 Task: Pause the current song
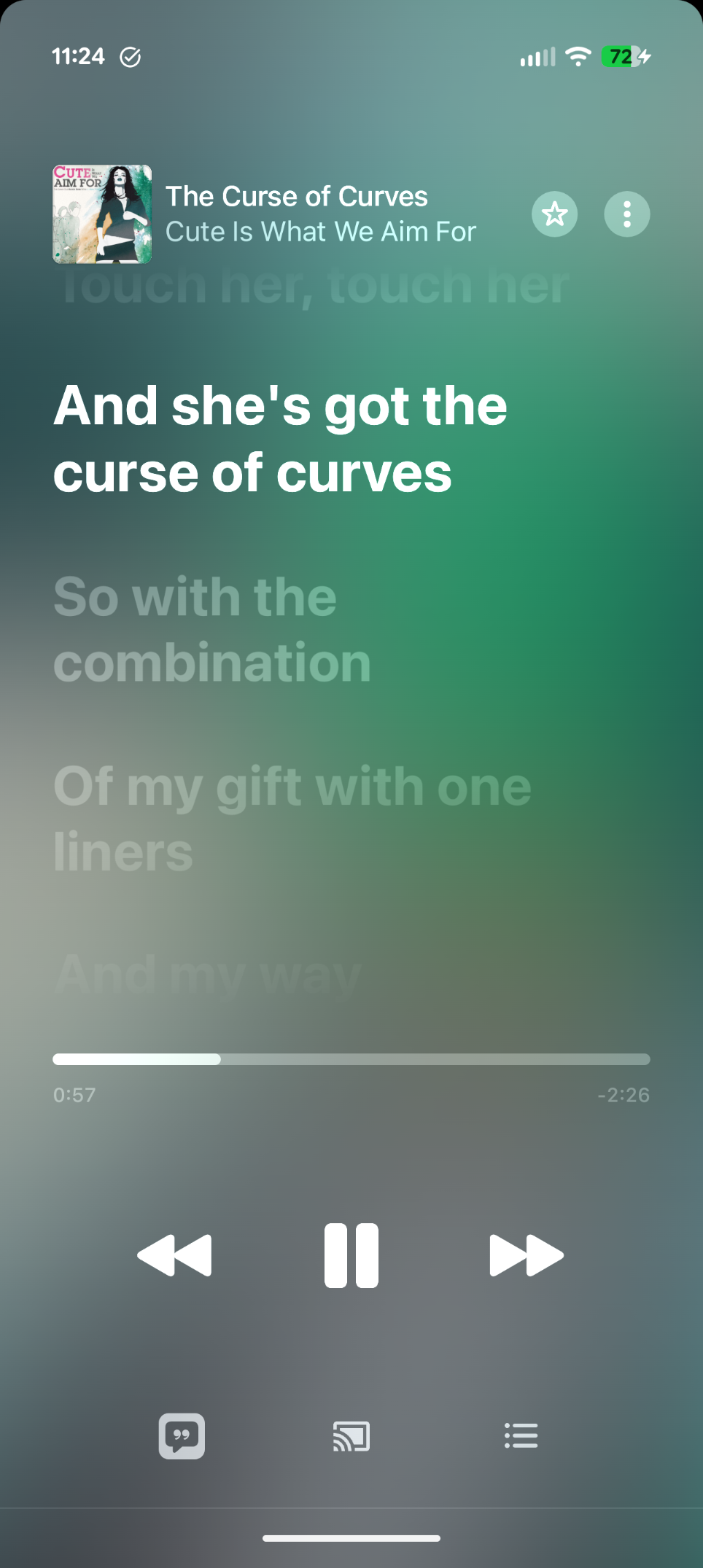click(x=351, y=1255)
